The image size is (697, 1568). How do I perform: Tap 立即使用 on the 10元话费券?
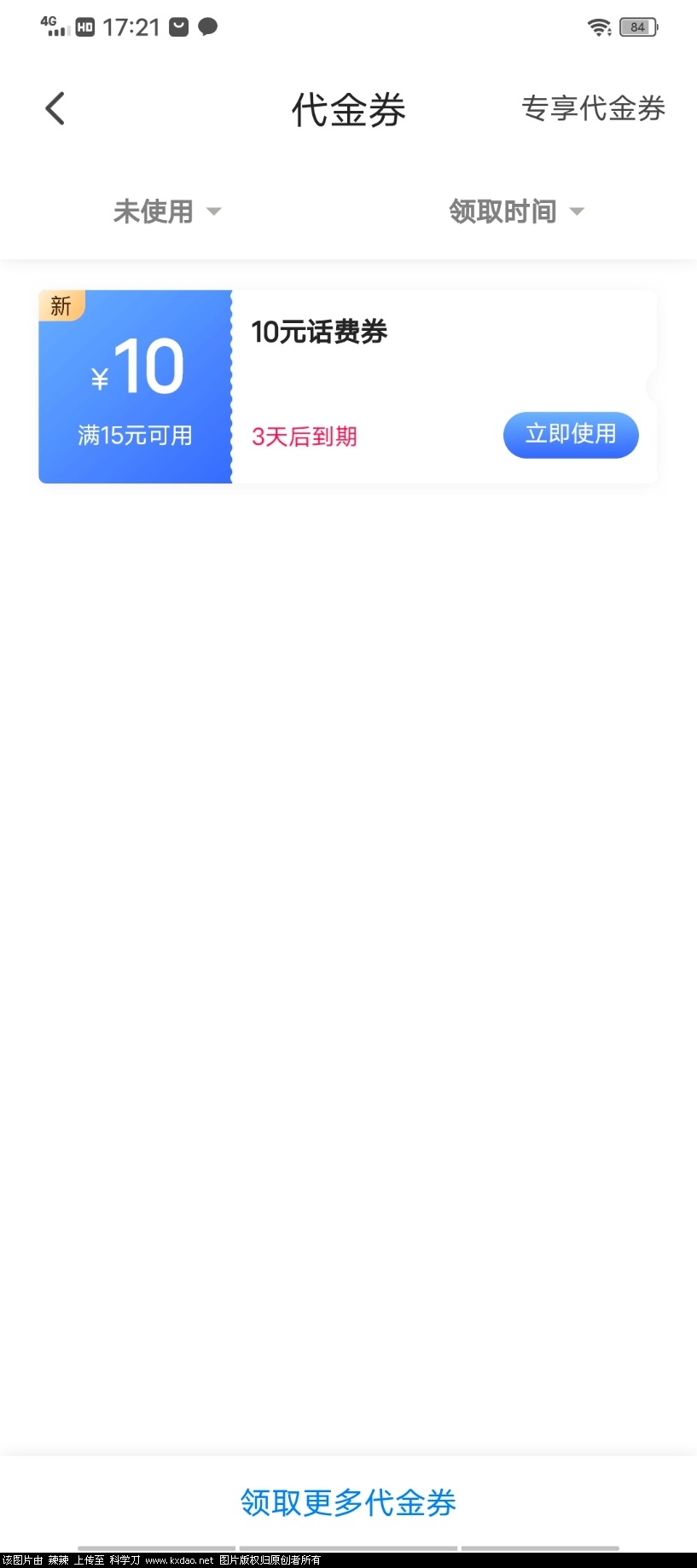(570, 435)
